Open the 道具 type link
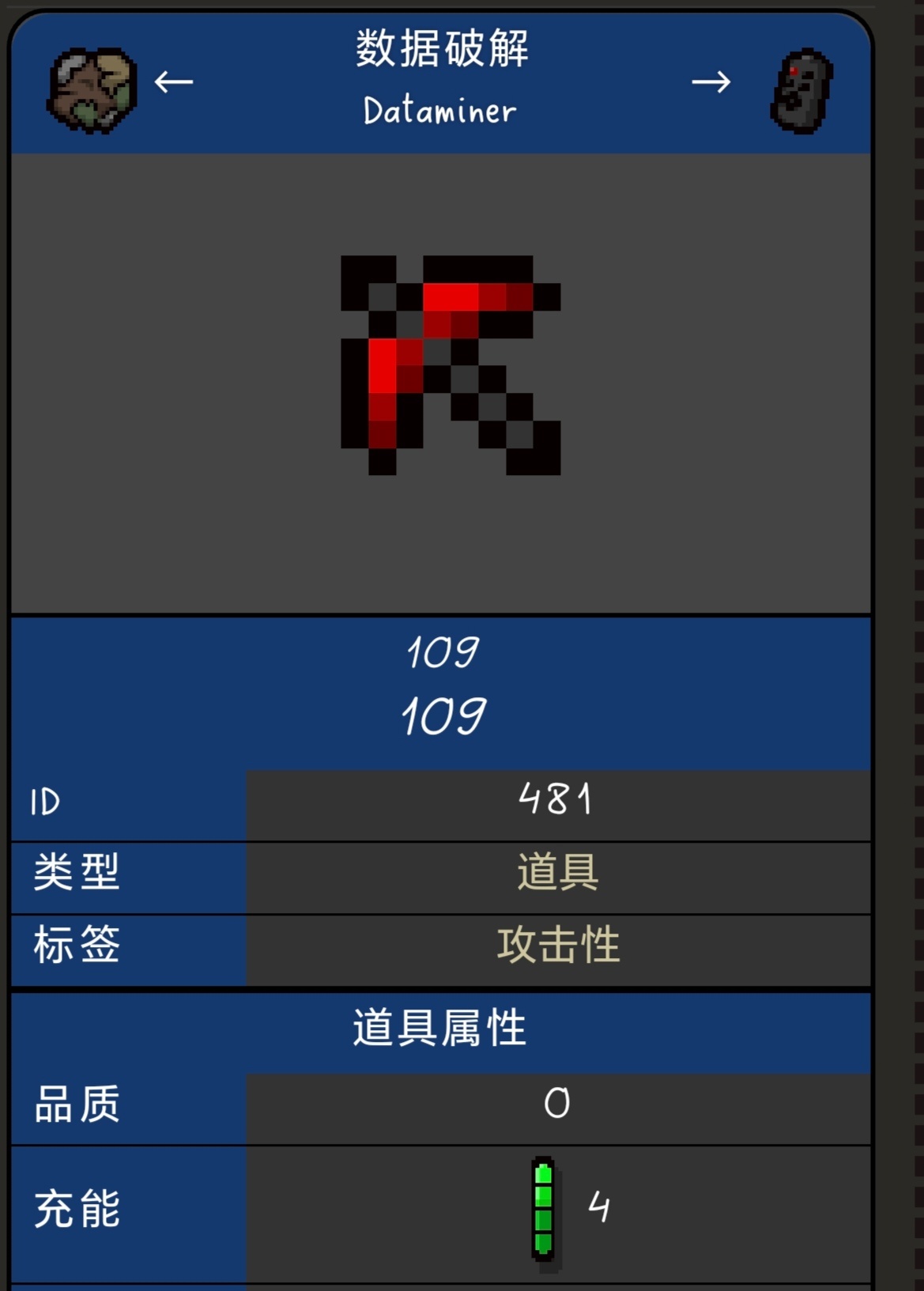The height and width of the screenshot is (1291, 924). click(x=557, y=872)
